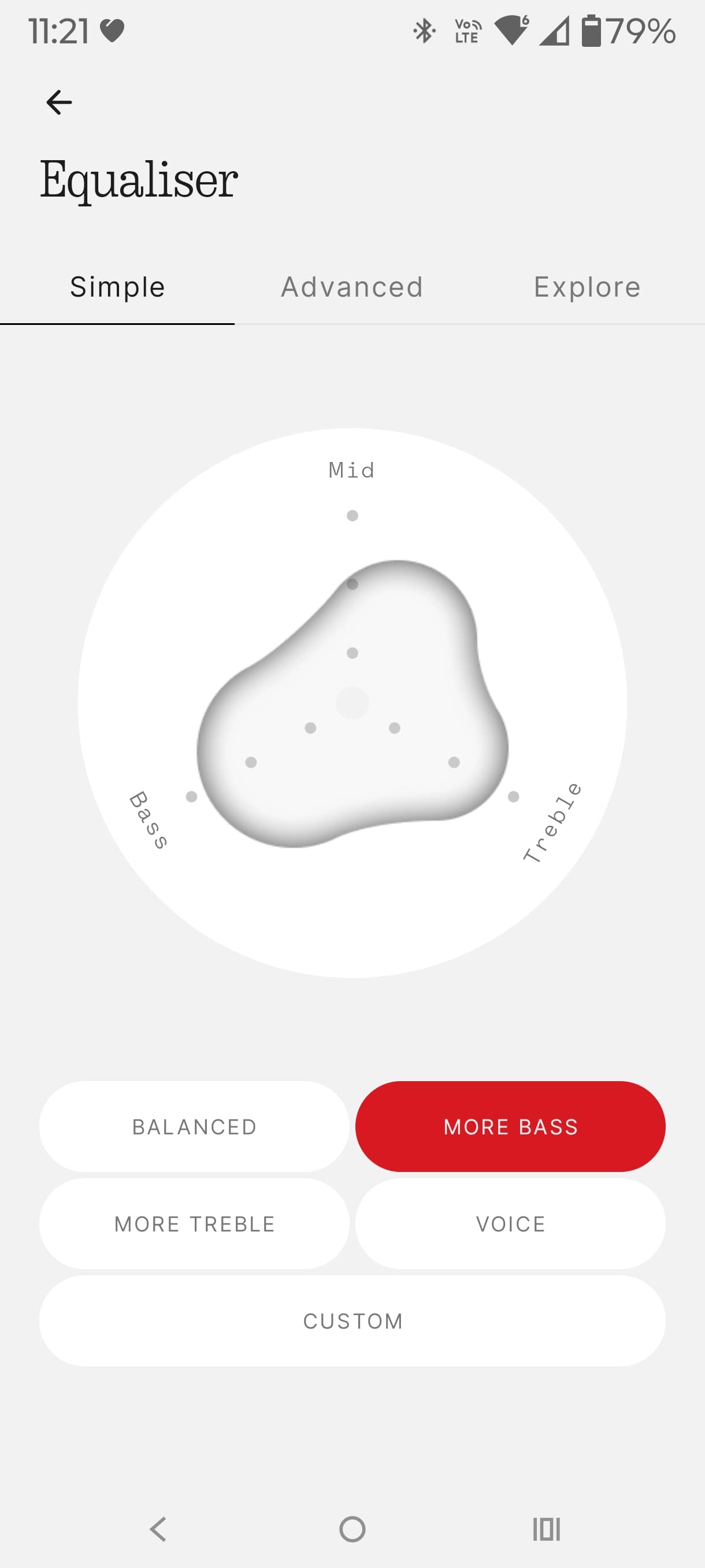Tap the system home button
Image resolution: width=705 pixels, height=1568 pixels.
(352, 1529)
